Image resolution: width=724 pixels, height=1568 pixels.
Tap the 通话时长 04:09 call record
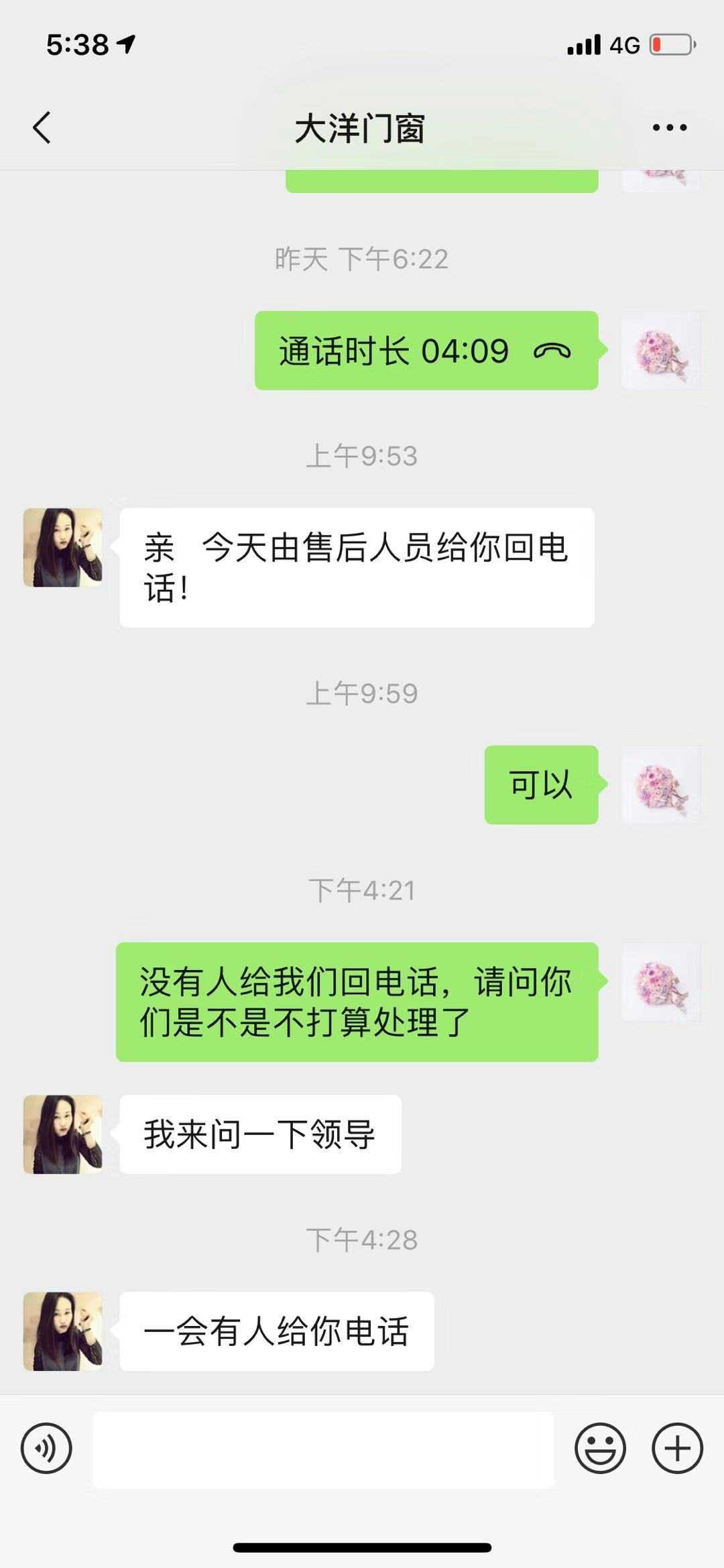(x=426, y=351)
